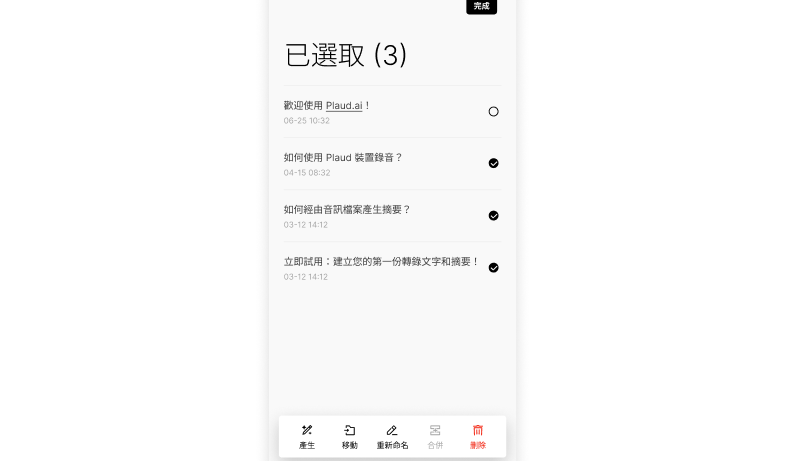Deselect 如何使用 Plaud 裝置錄音 recording
Screen dimensions: 787x461
tap(493, 163)
